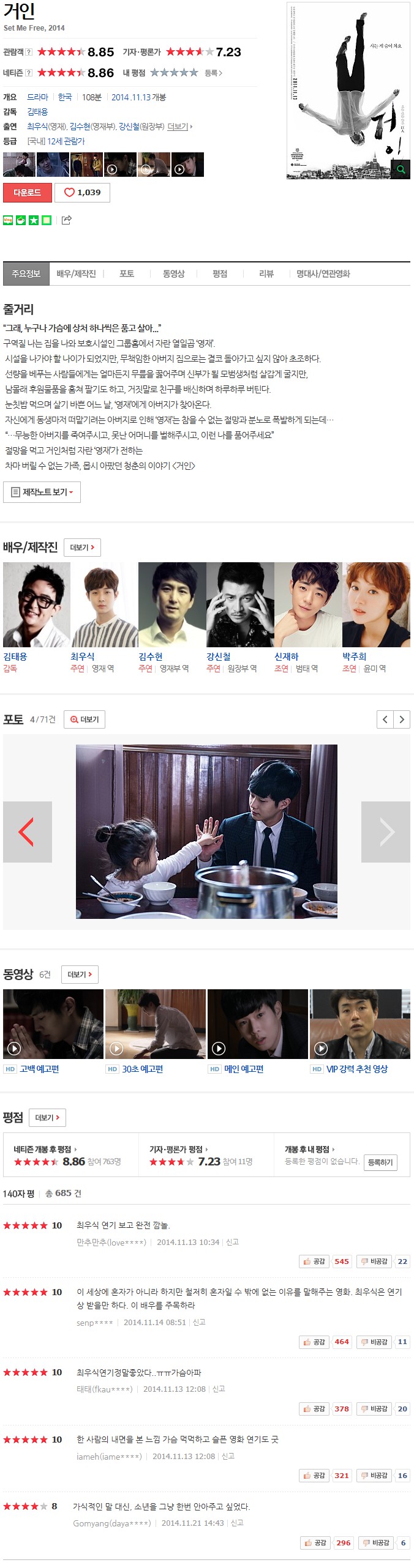The height and width of the screenshot is (1568, 414).
Task: Open 더보기 next to 평점 heading
Action: (x=47, y=1118)
